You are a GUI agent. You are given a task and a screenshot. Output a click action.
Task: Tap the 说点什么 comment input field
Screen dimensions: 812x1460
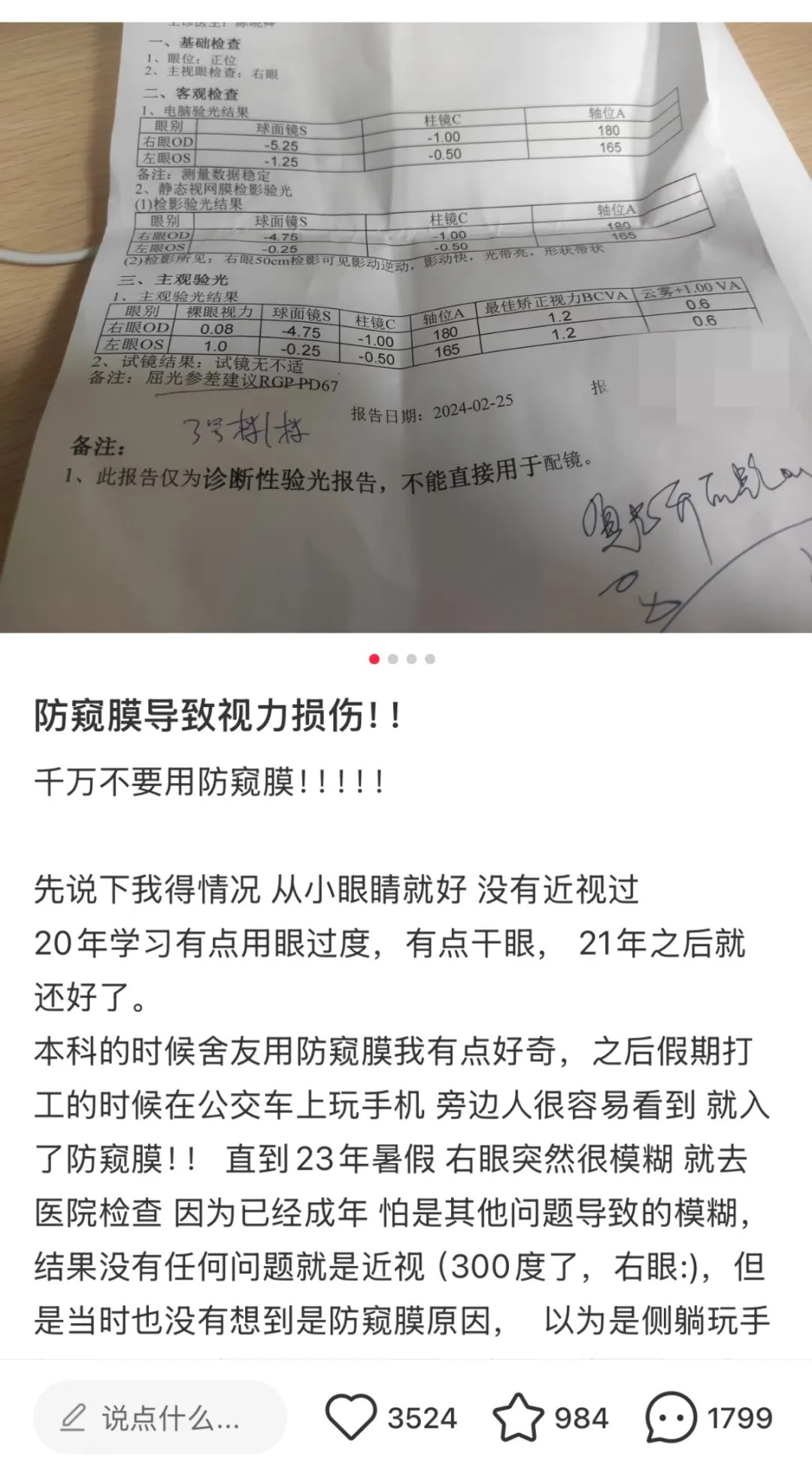tap(159, 1418)
